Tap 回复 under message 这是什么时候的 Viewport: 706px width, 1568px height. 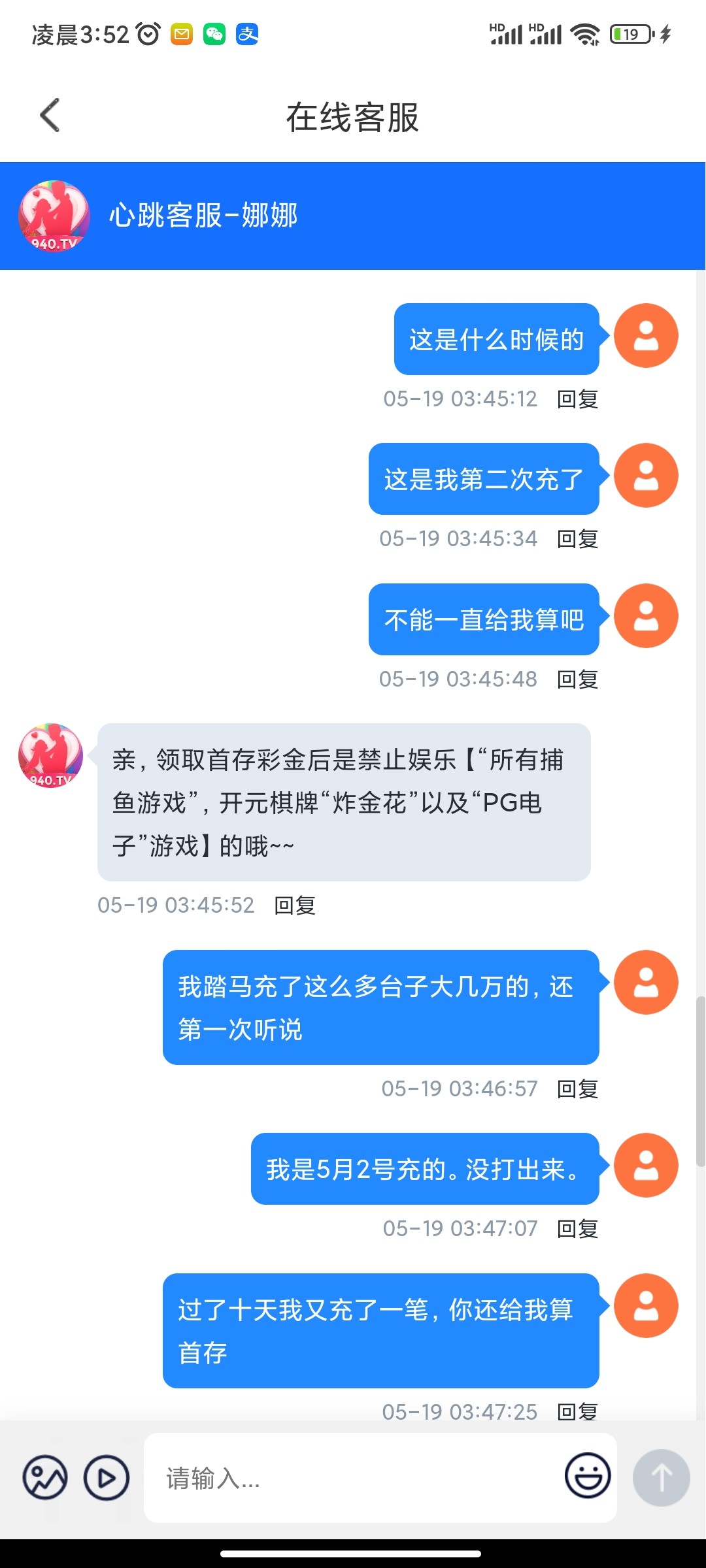click(577, 399)
